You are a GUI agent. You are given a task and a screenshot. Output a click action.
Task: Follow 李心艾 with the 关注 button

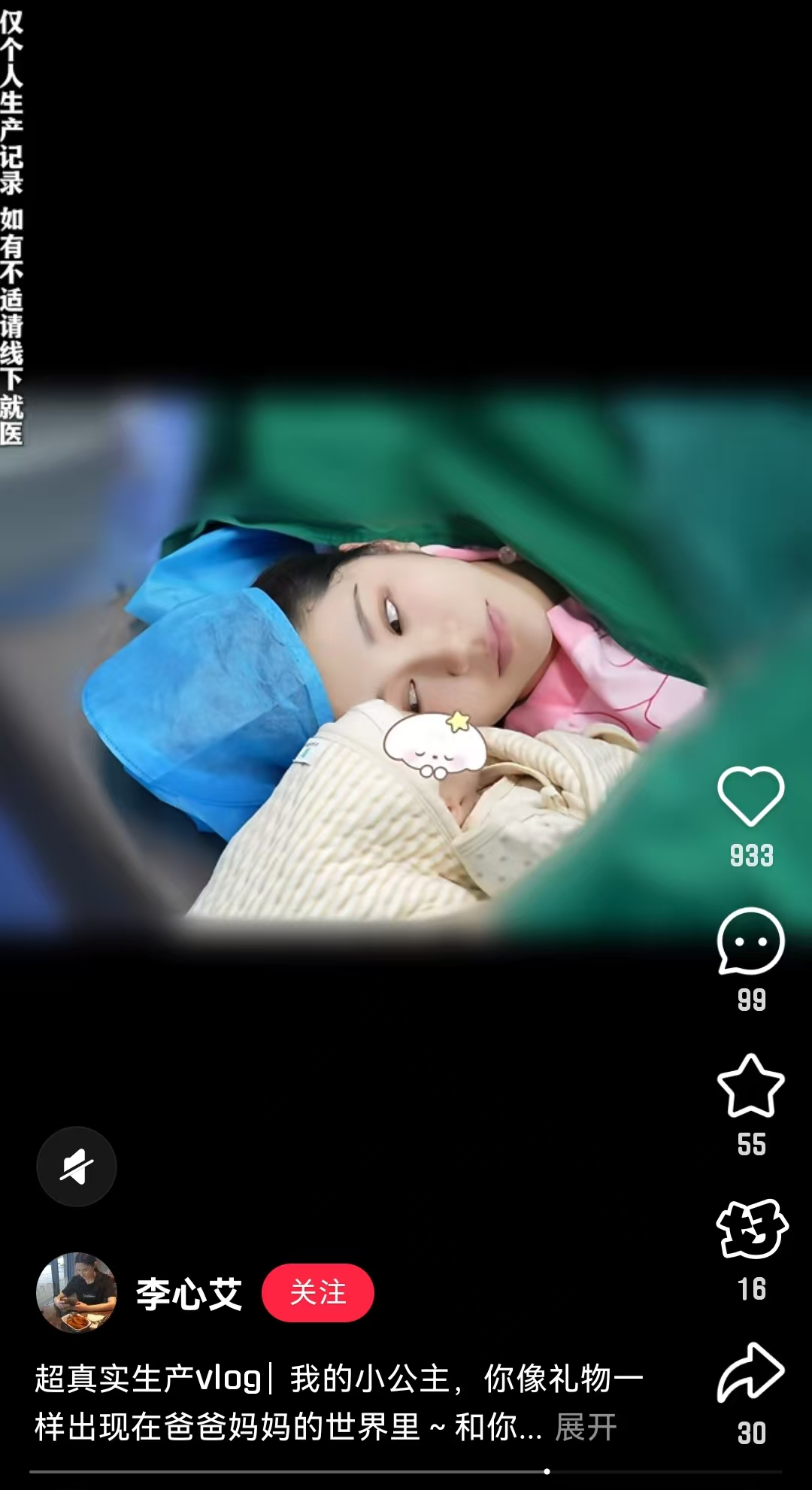pyautogui.click(x=317, y=1293)
